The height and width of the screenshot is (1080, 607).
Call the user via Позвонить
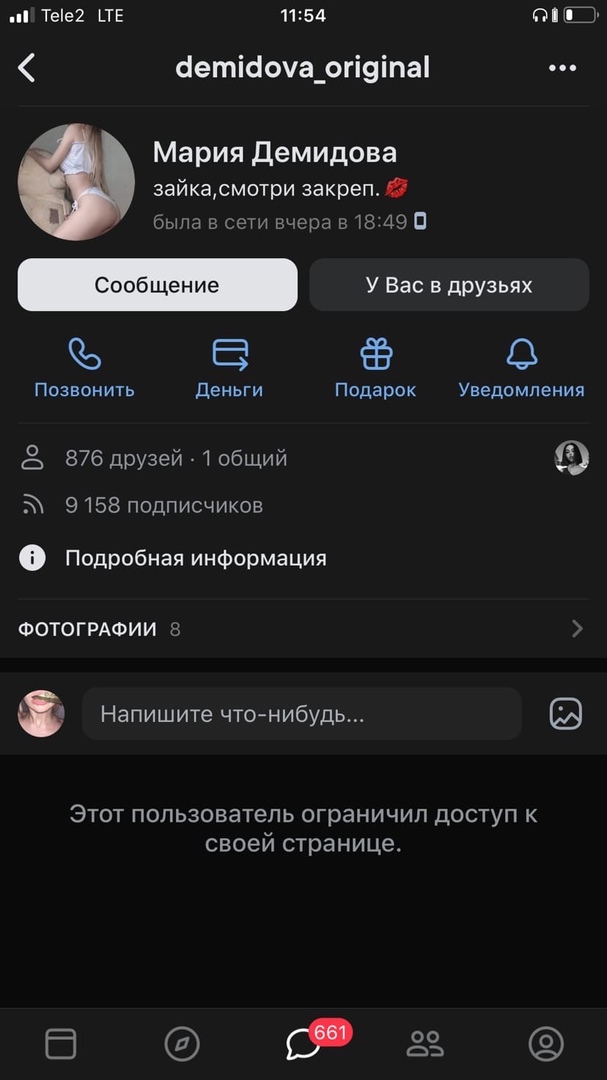click(x=84, y=368)
